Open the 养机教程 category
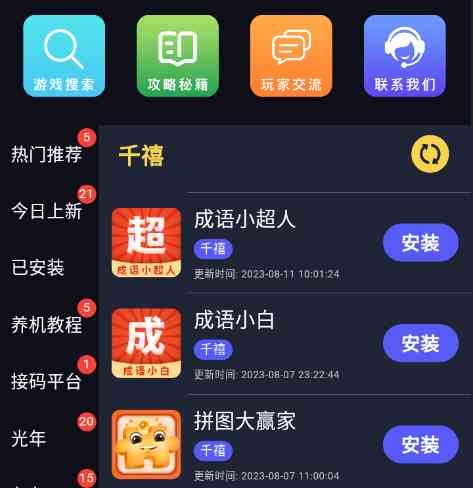Viewport: 473px width, 488px height. pos(46,324)
